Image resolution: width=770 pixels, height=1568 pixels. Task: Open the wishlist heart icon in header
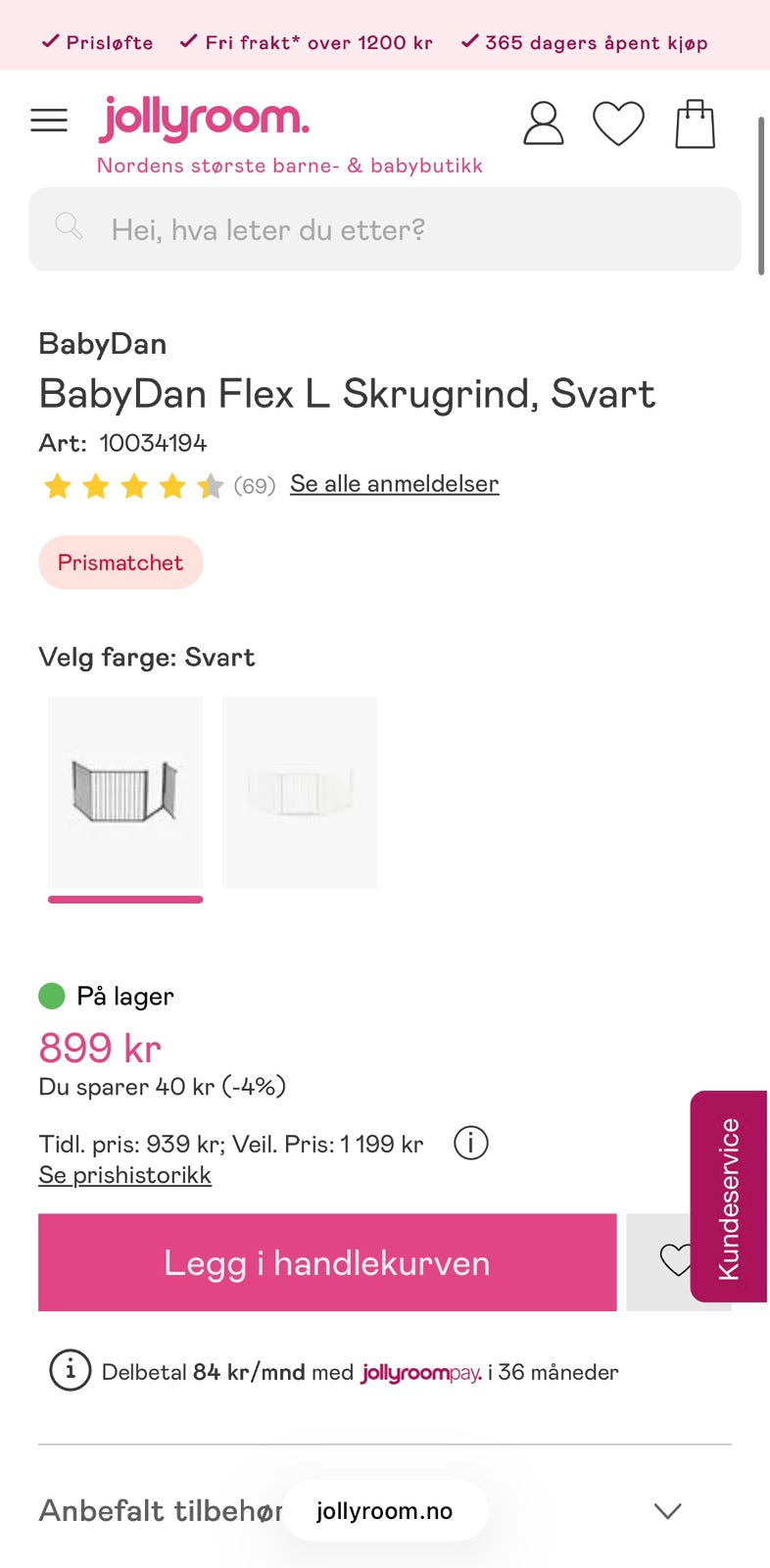pos(619,122)
